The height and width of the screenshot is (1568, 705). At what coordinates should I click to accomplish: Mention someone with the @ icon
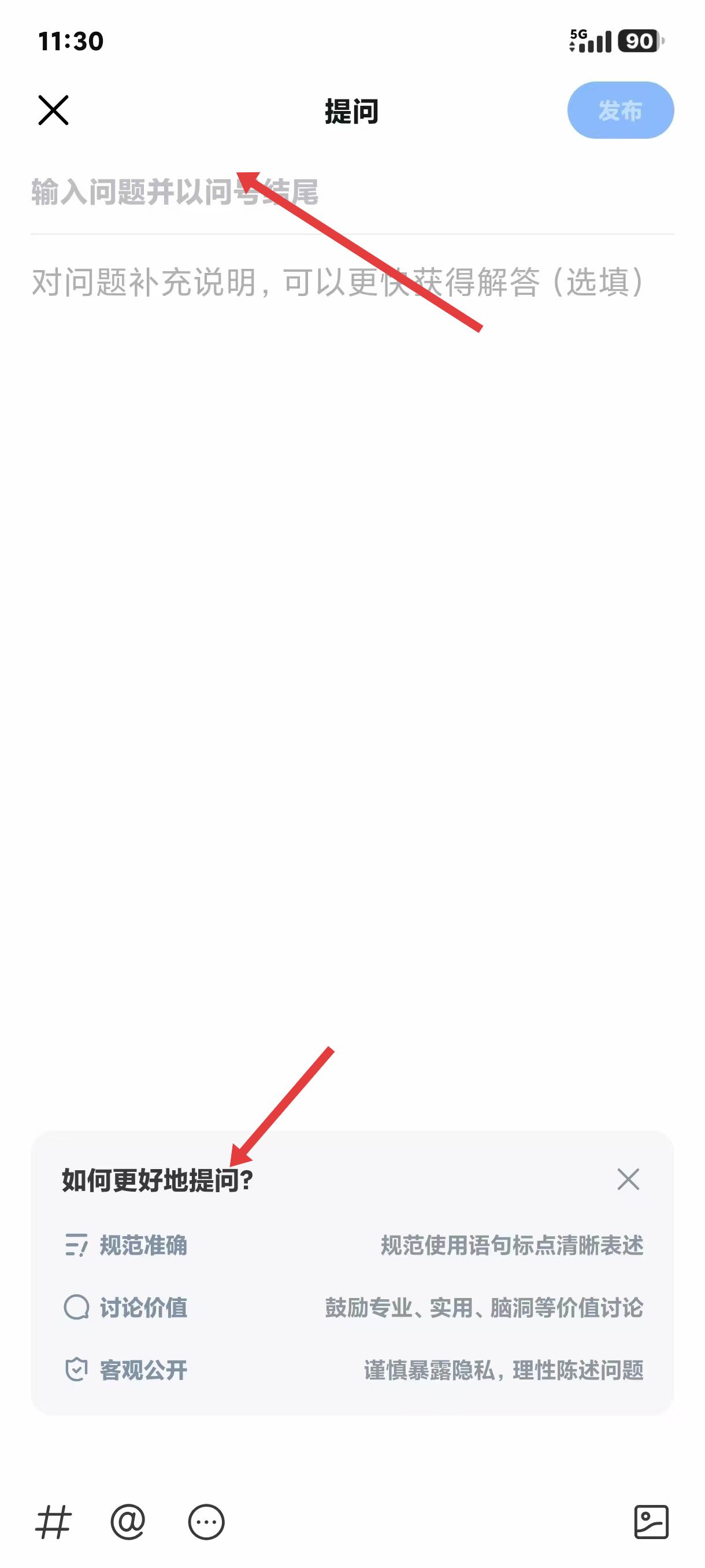tap(128, 1522)
